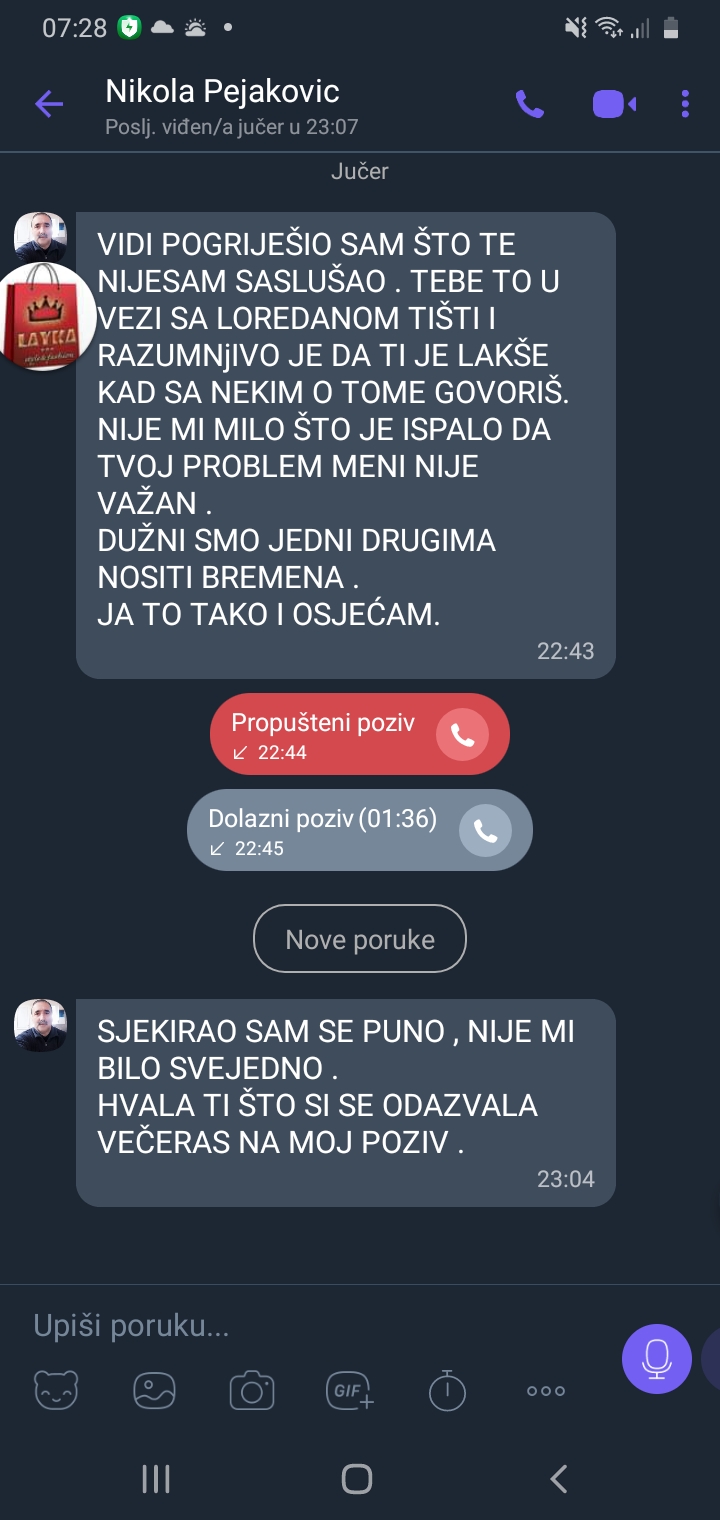Viewport: 720px width, 1520px height.
Task: Open recent apps from the navigation bar
Action: click(x=156, y=1479)
